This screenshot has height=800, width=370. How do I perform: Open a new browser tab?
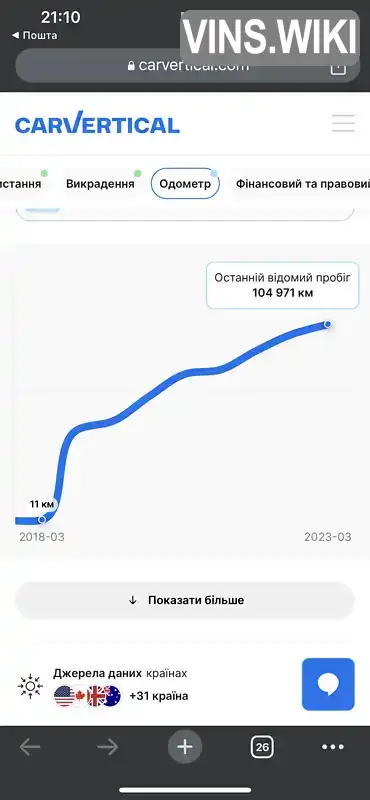pyautogui.click(x=185, y=747)
